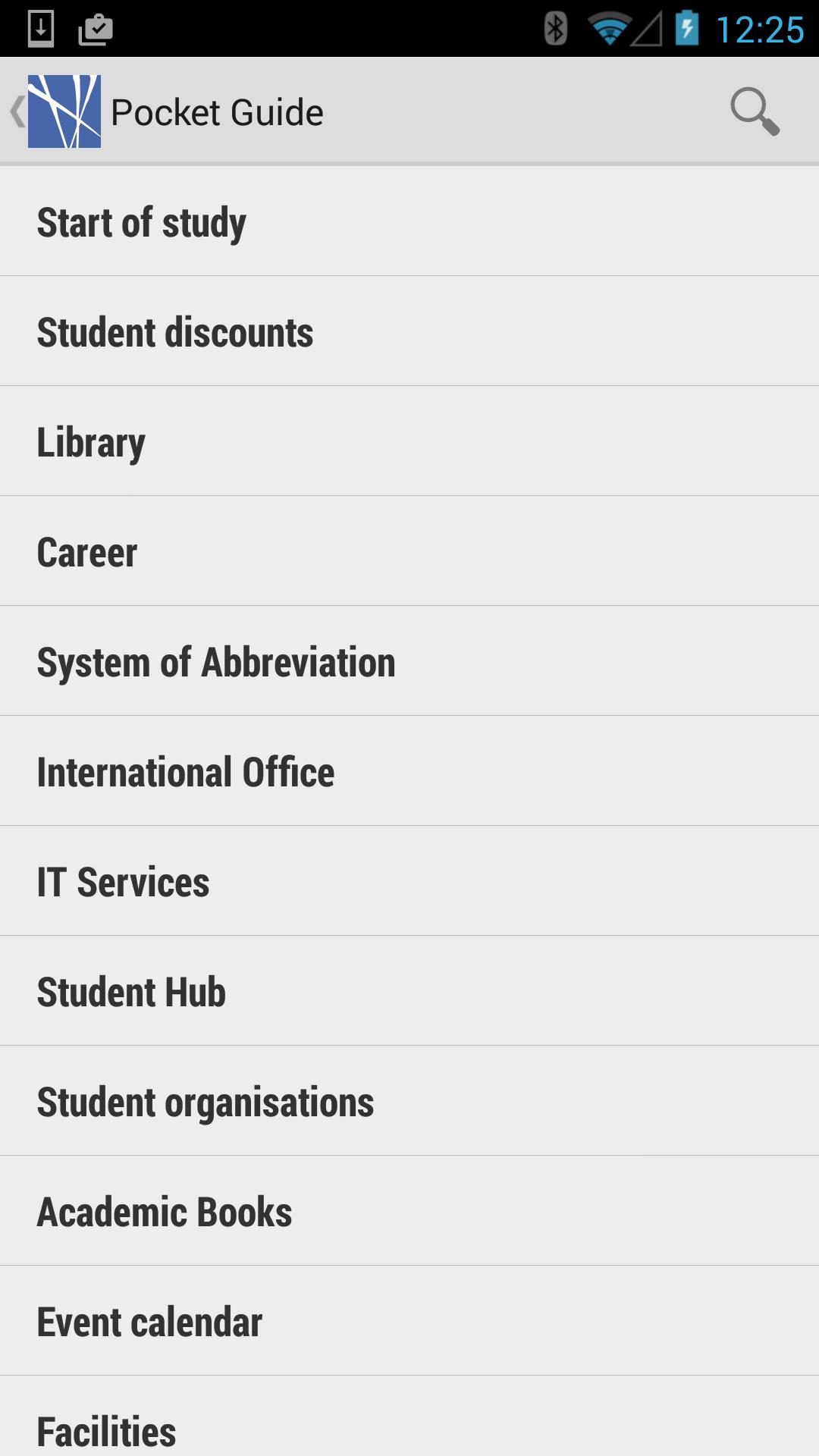Image resolution: width=819 pixels, height=1456 pixels.
Task: Open the Start of study section
Action: 409,221
